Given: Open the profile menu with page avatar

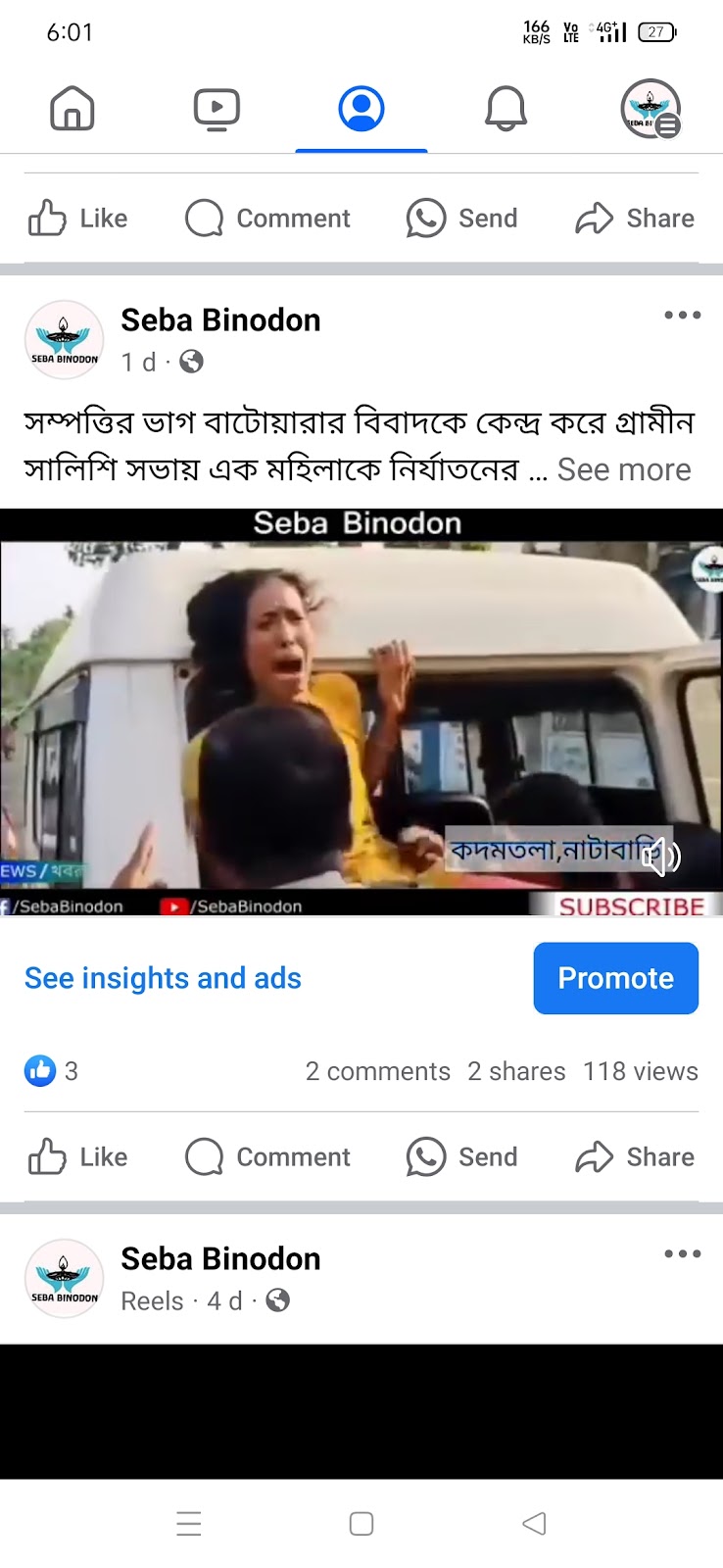Looking at the screenshot, I should [651, 108].
